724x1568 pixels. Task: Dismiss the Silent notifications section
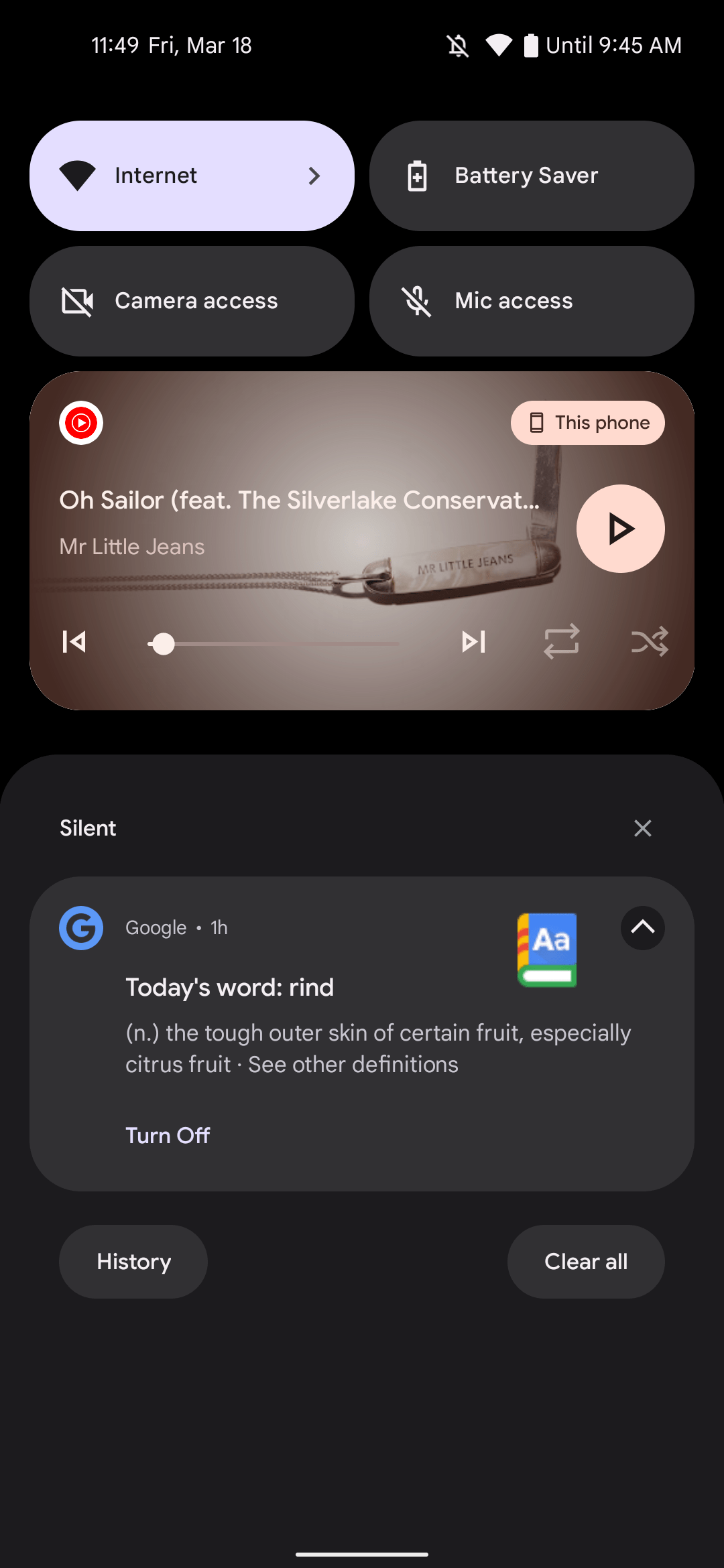tap(642, 828)
